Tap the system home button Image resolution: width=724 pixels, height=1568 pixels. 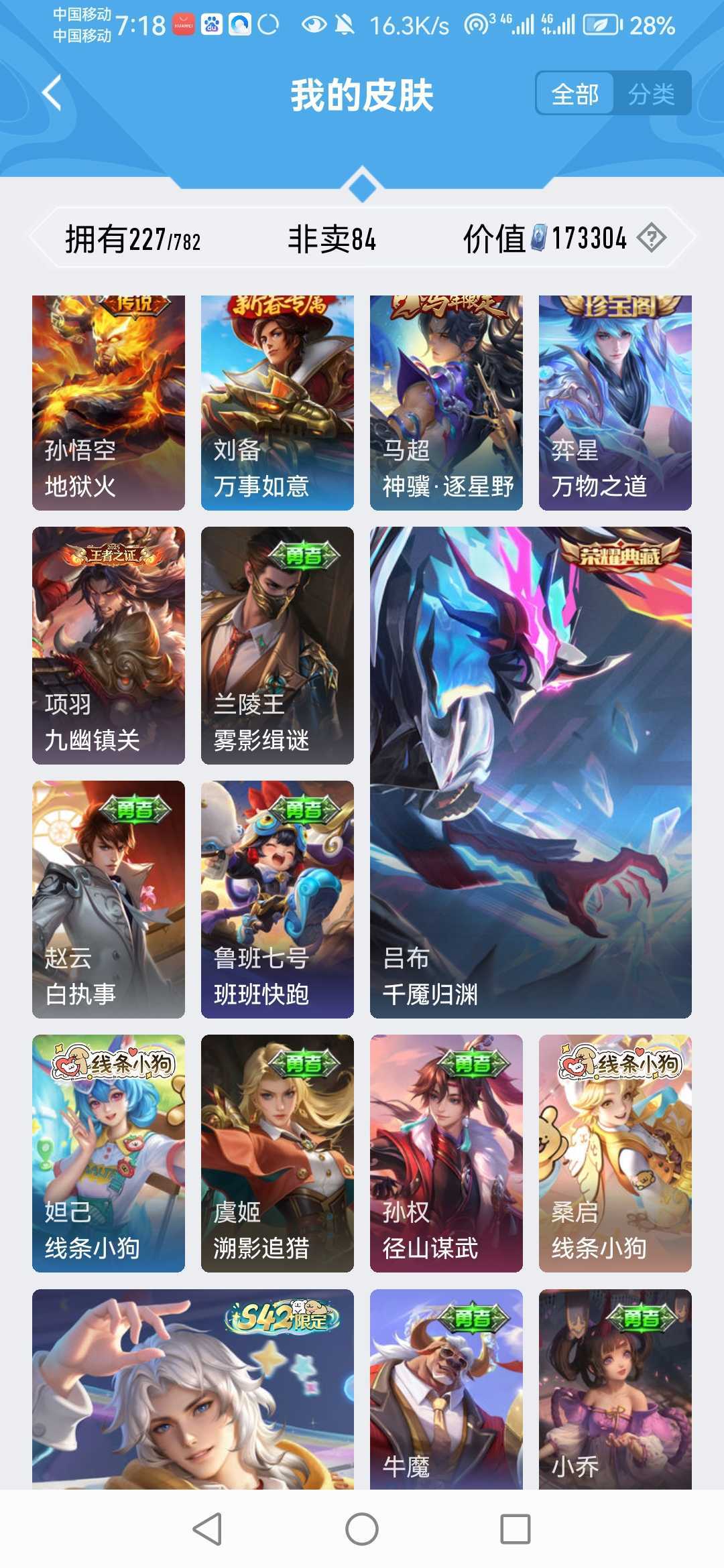click(x=362, y=1529)
